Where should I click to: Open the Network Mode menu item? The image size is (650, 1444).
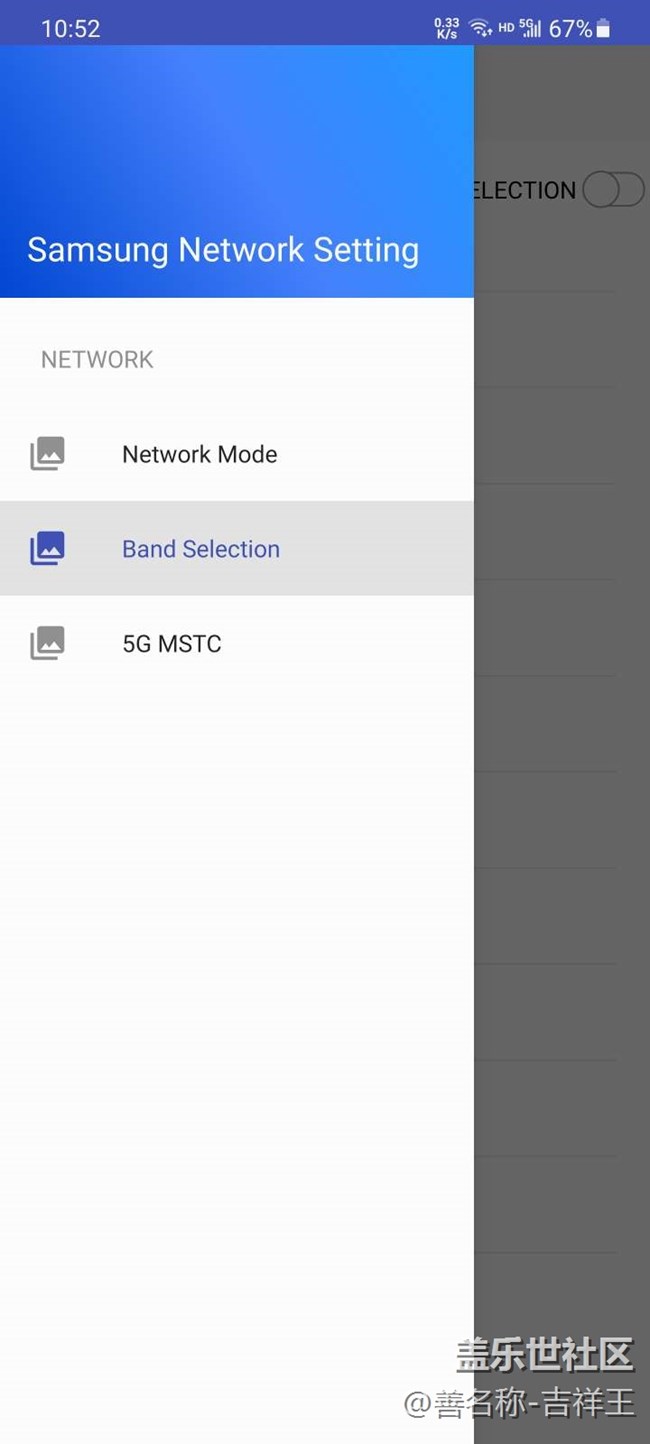point(199,454)
